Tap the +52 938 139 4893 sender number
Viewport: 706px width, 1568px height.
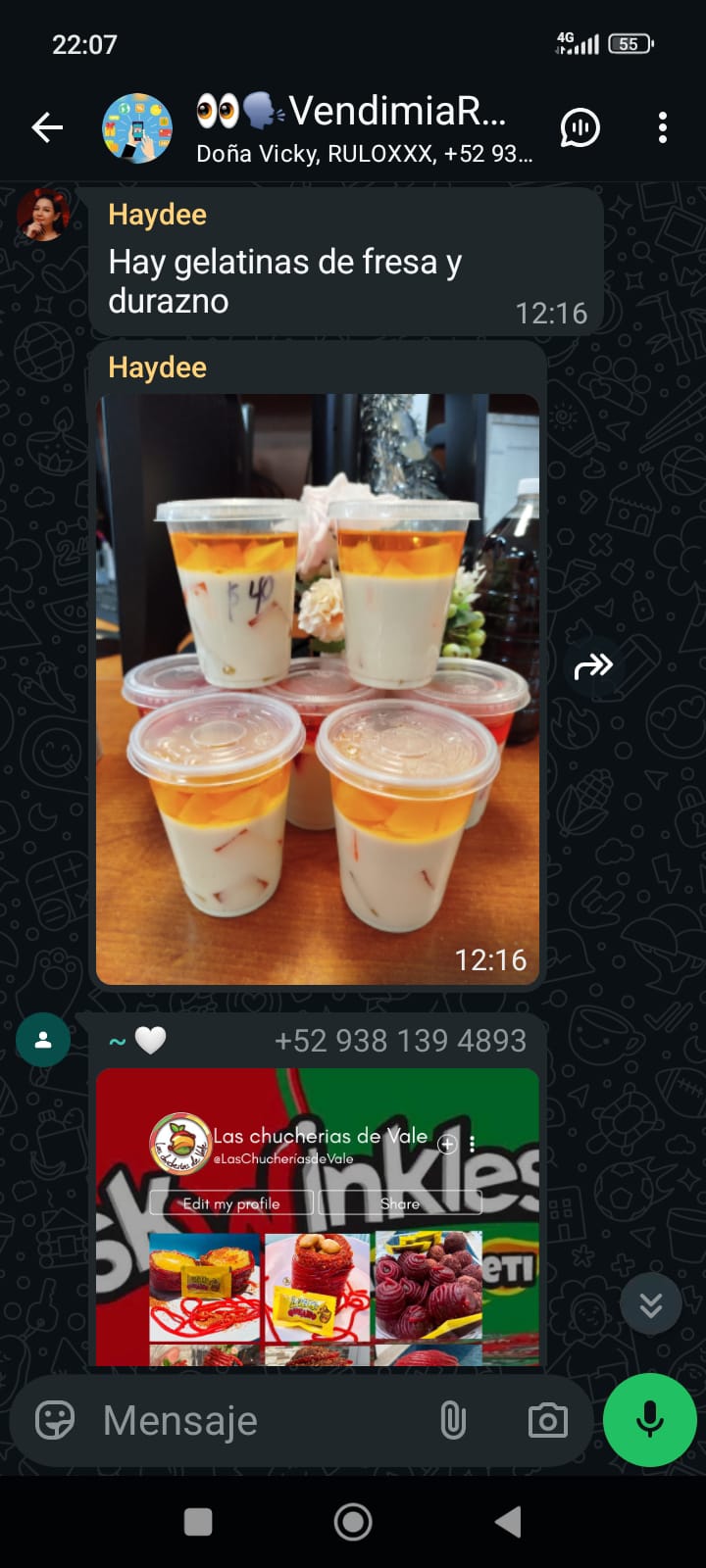click(x=400, y=1041)
